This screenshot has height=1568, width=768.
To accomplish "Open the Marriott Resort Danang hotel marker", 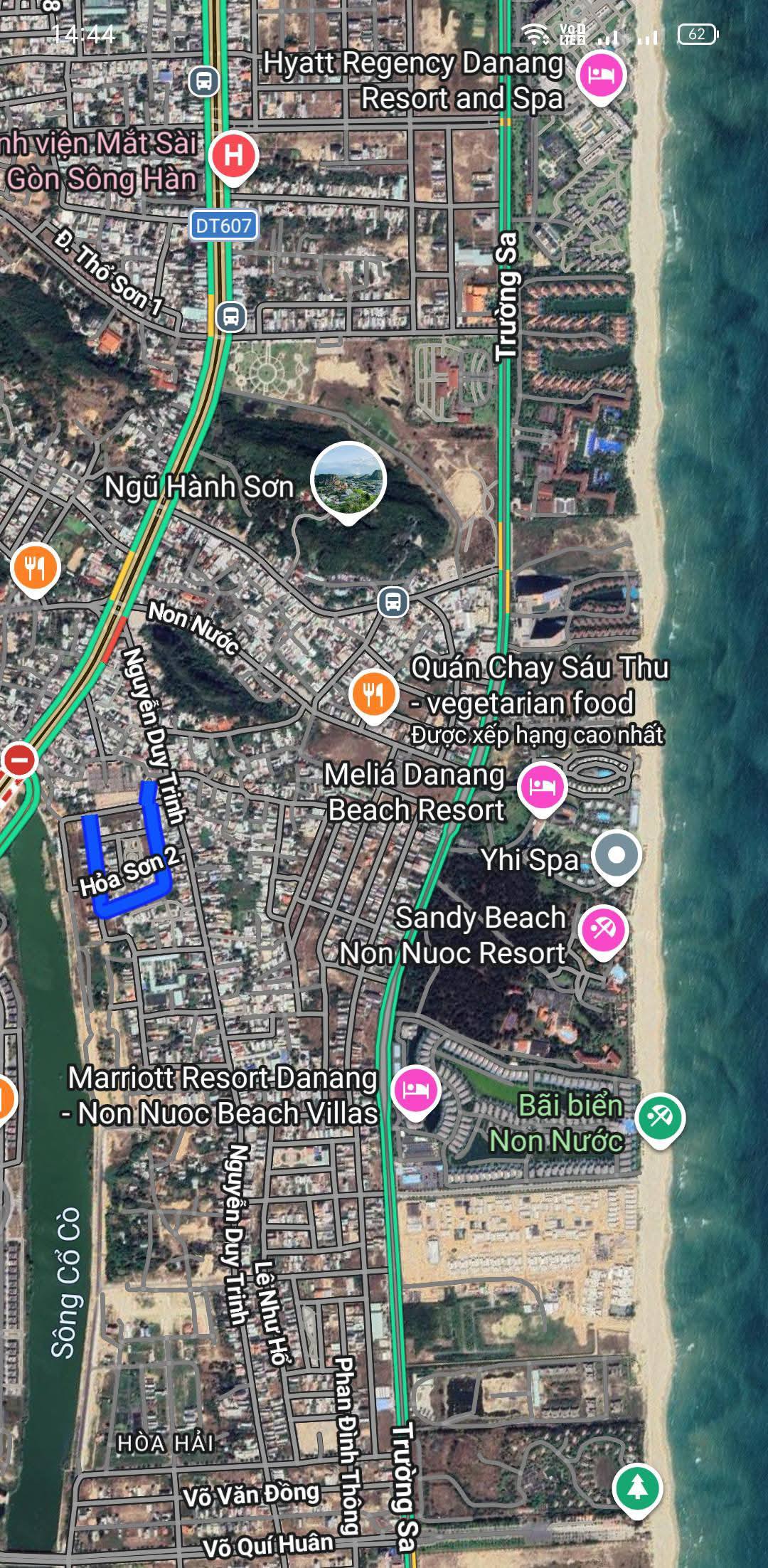I will pyautogui.click(x=417, y=1090).
